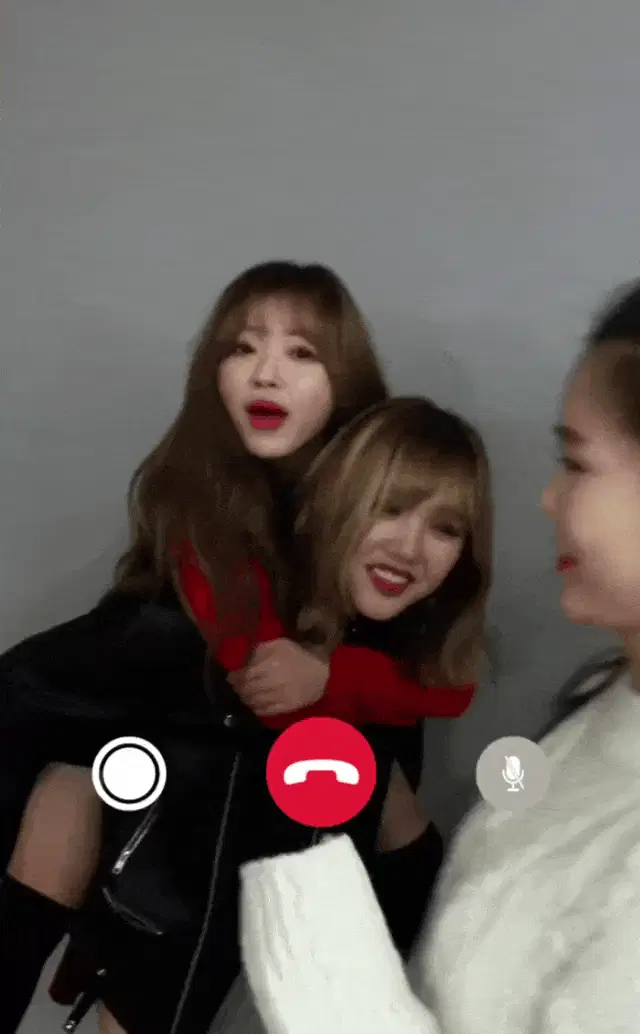Mute the microphone
Screen dimensions: 640x1034
pos(512,773)
